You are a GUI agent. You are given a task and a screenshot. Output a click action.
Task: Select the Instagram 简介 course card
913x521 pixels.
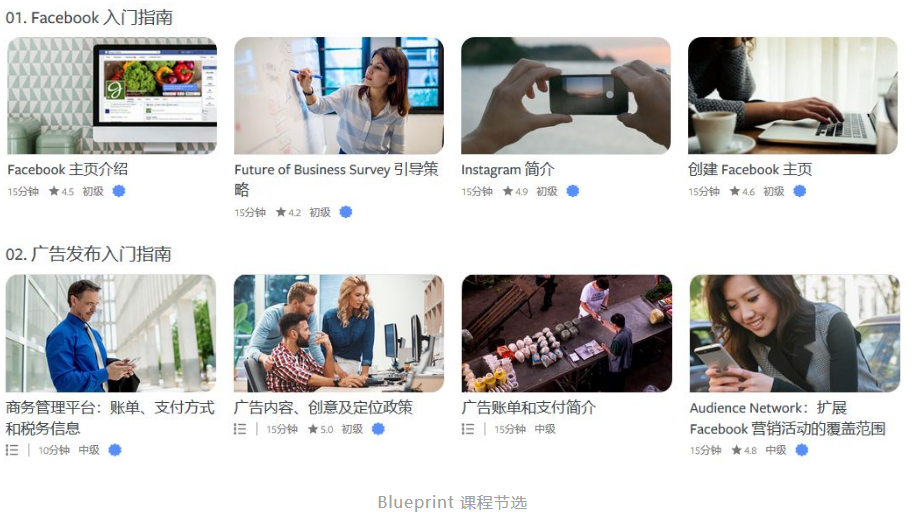click(565, 96)
